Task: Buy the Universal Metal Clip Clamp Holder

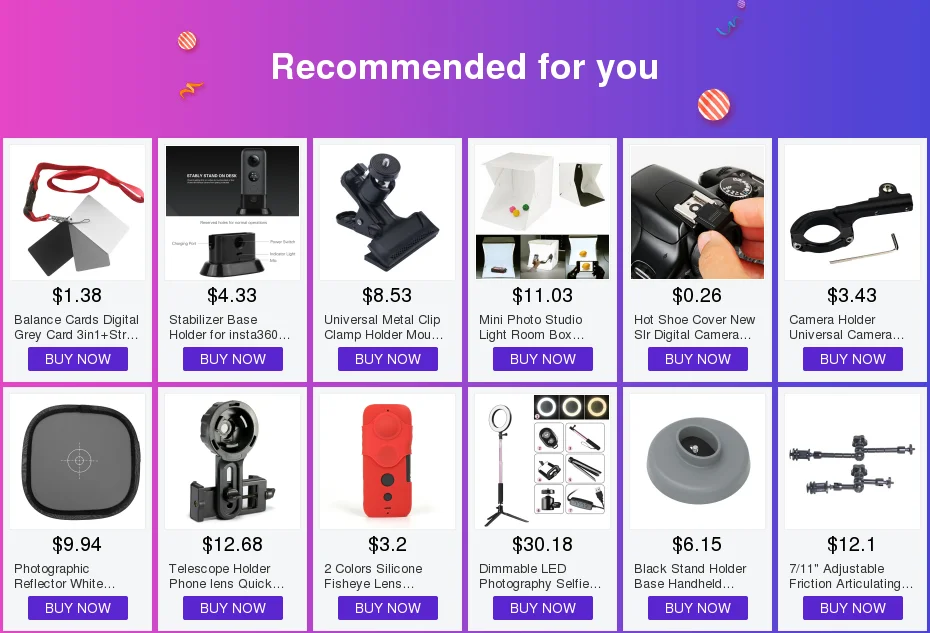Action: [x=387, y=359]
